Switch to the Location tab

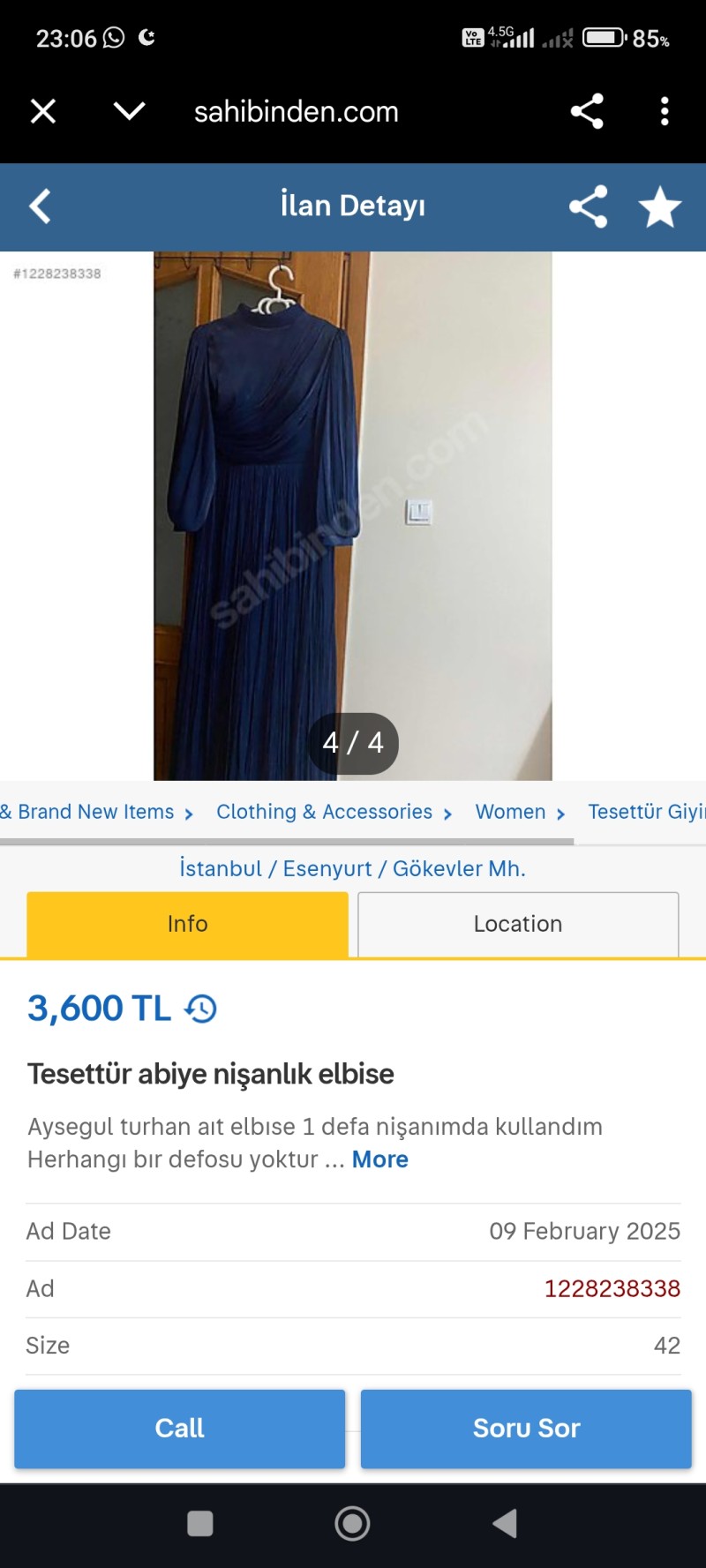[518, 924]
